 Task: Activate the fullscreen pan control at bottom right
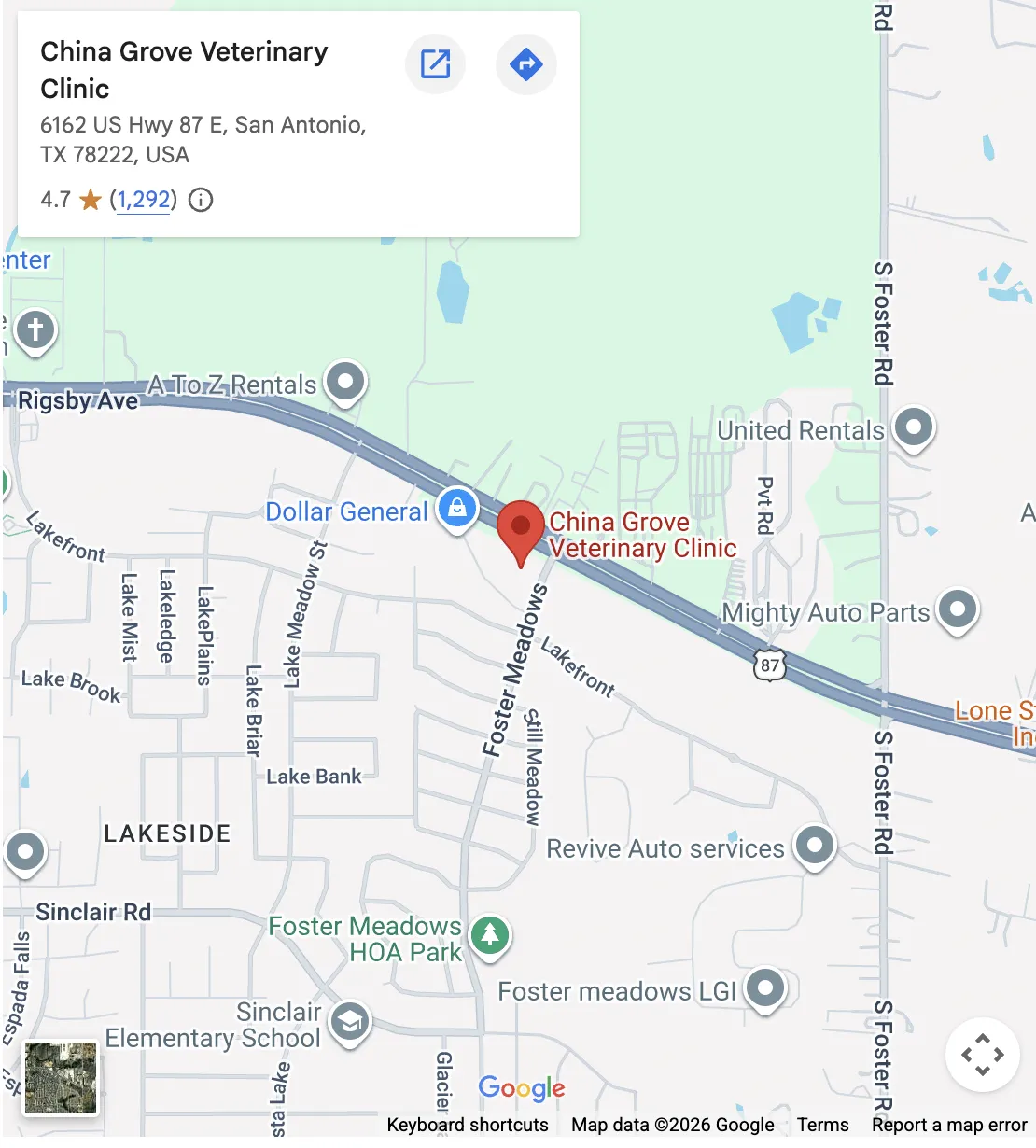982,1055
